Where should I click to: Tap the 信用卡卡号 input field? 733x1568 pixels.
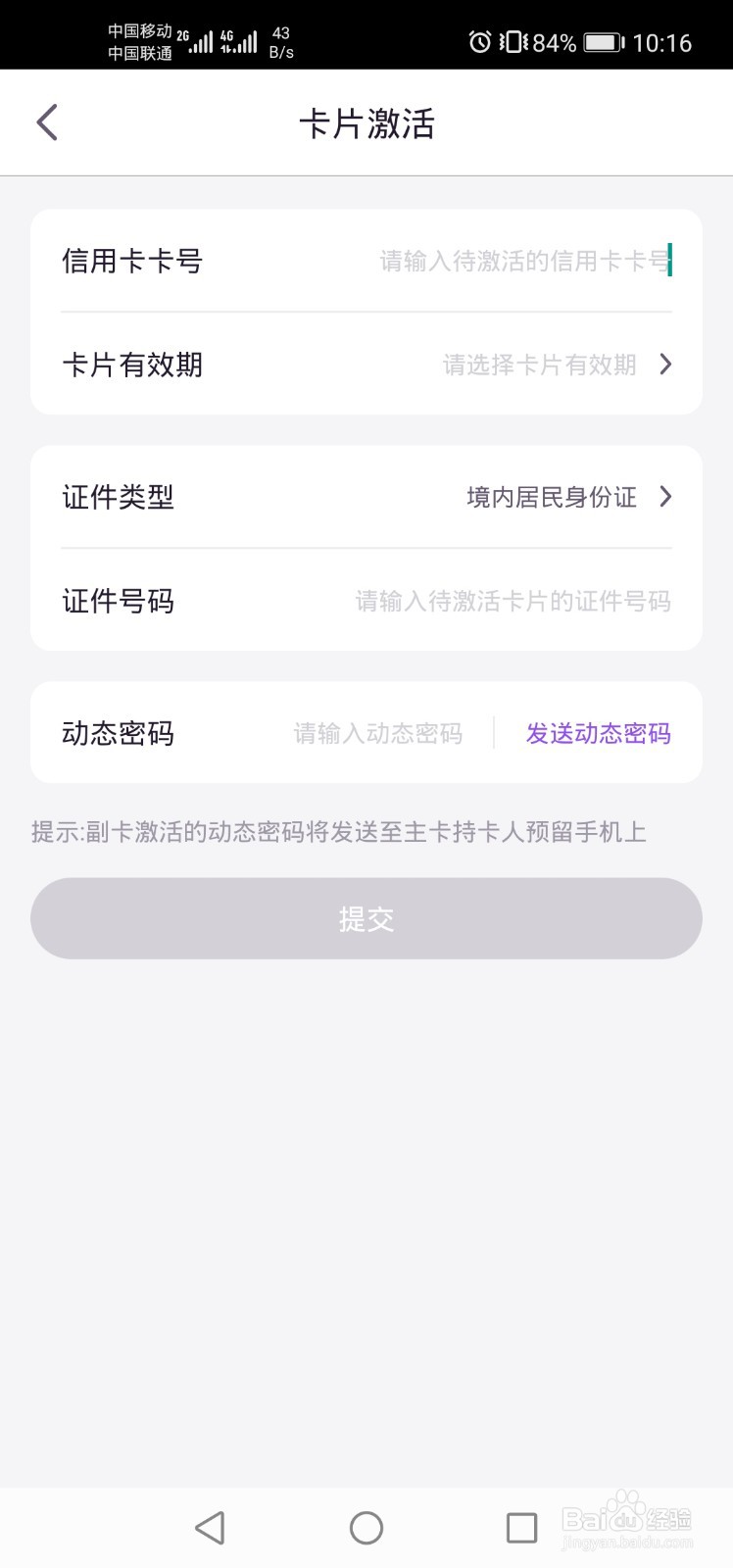525,261
